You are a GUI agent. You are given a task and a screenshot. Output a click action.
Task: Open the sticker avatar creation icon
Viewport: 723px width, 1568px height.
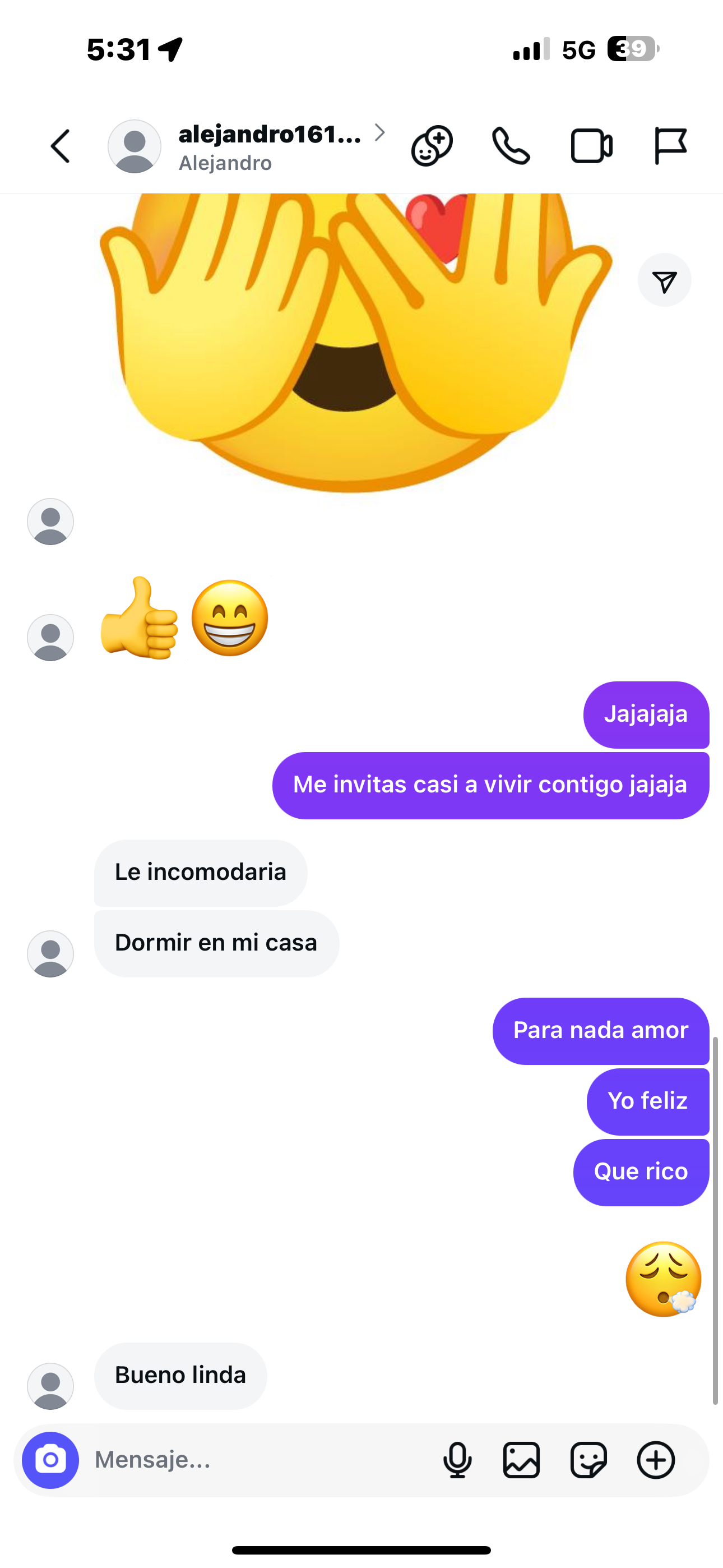(432, 146)
